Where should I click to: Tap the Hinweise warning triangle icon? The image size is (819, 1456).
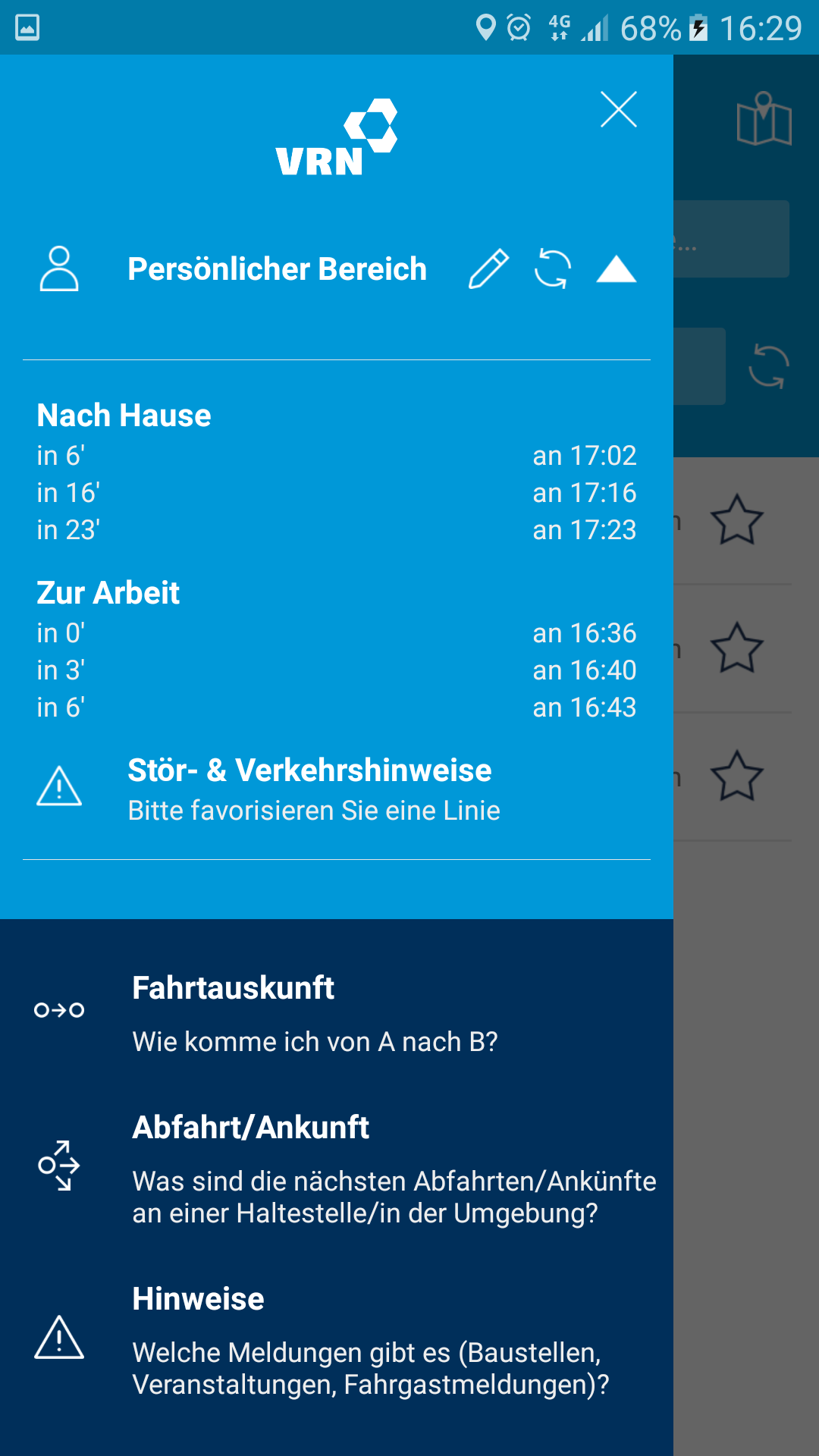coord(58,1339)
